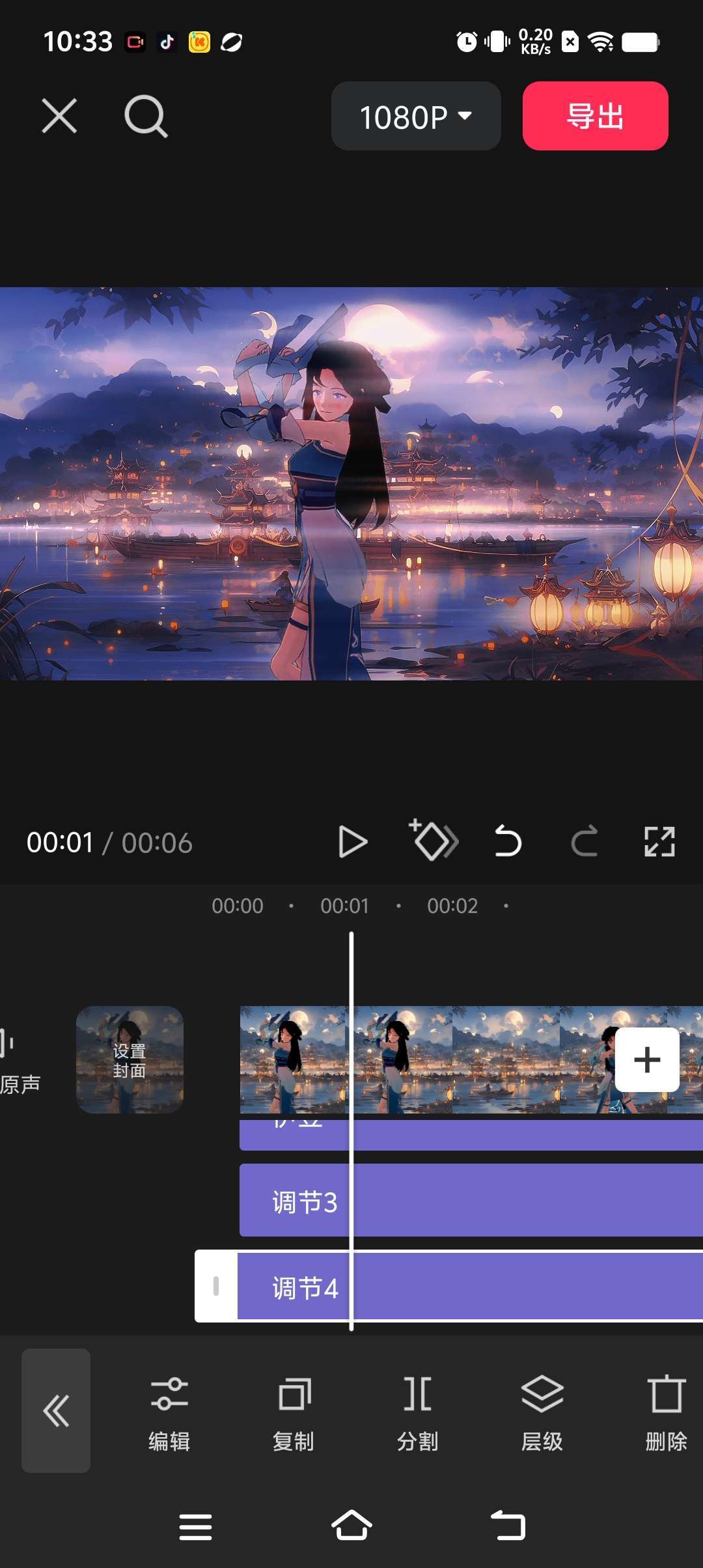The image size is (703, 1568).
Task: Play the video preview
Action: pyautogui.click(x=353, y=842)
